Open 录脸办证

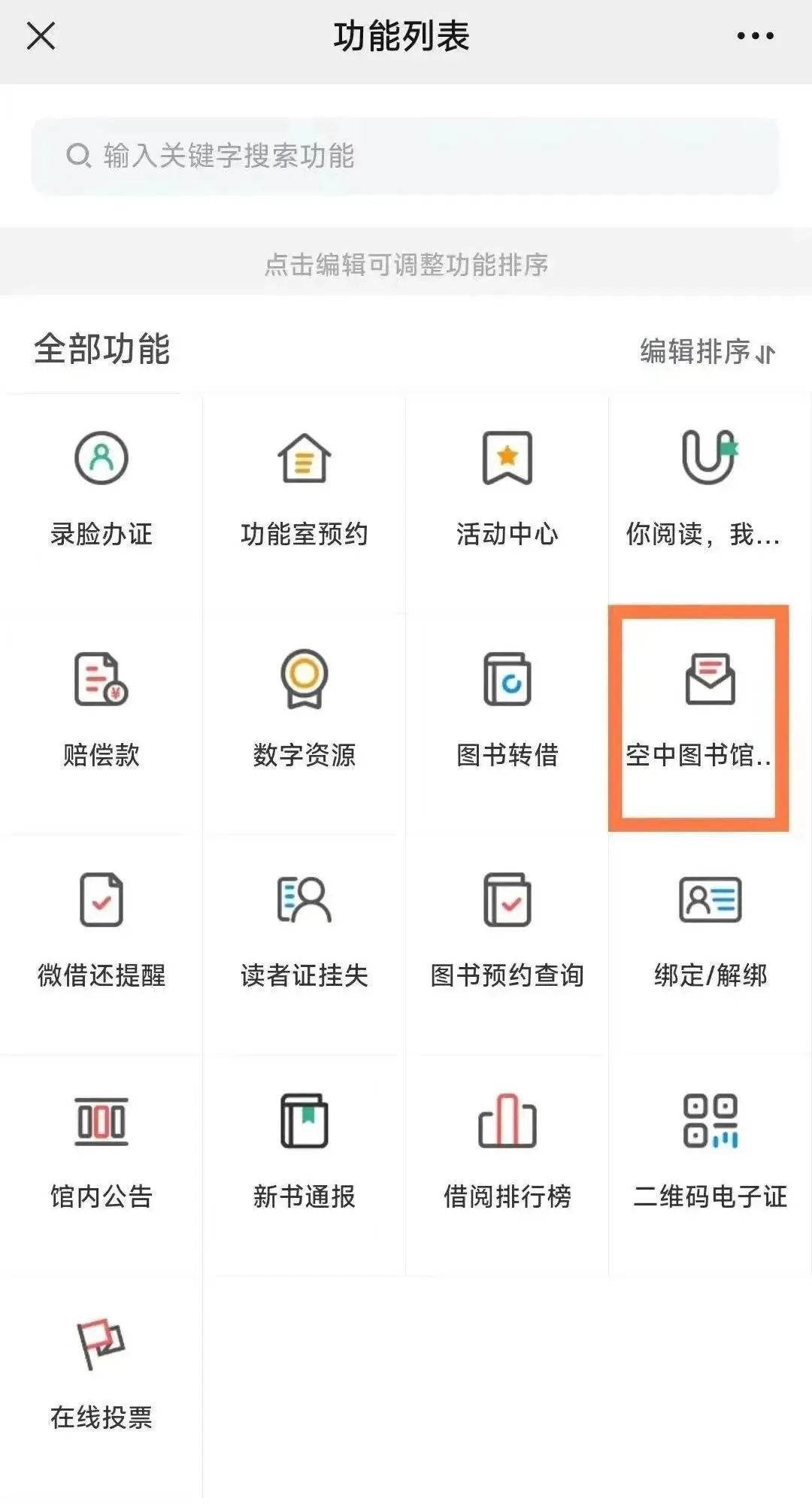101,489
